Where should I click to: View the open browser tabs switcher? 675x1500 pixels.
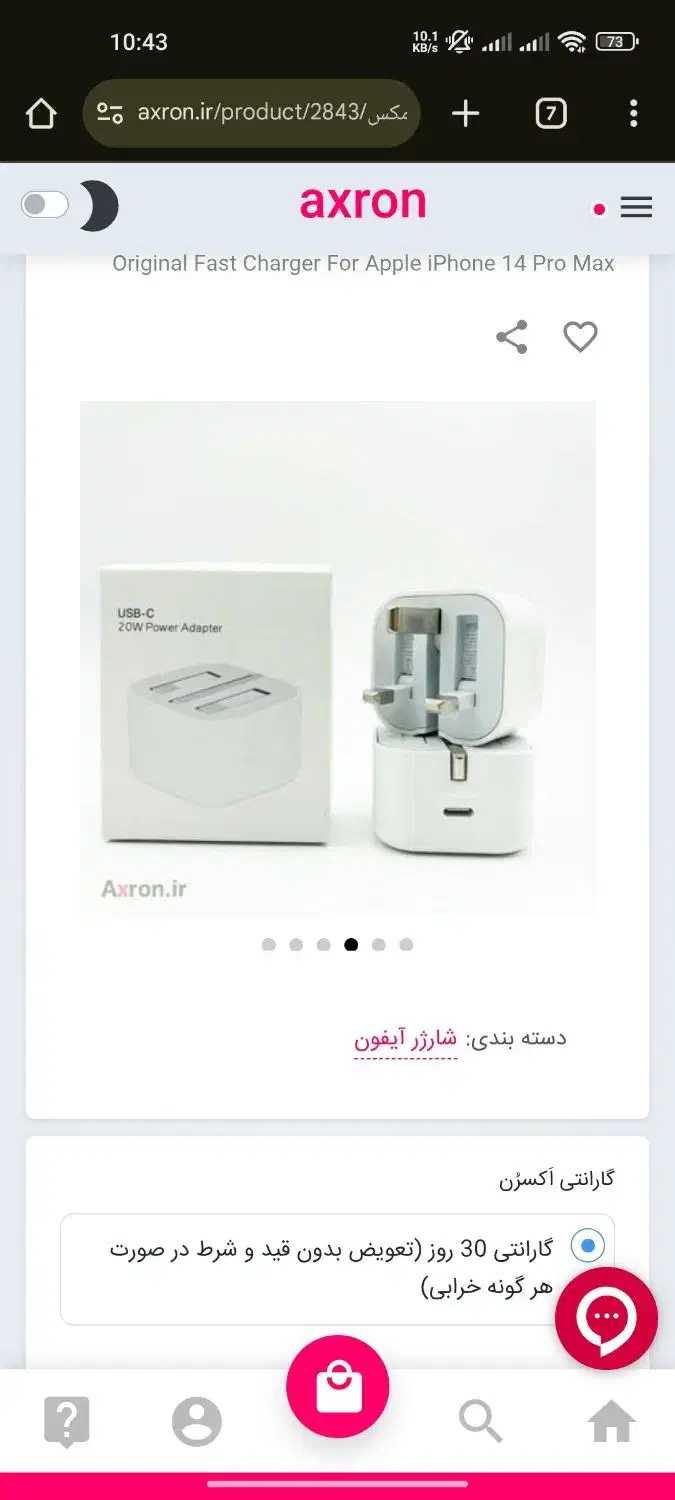pyautogui.click(x=550, y=113)
